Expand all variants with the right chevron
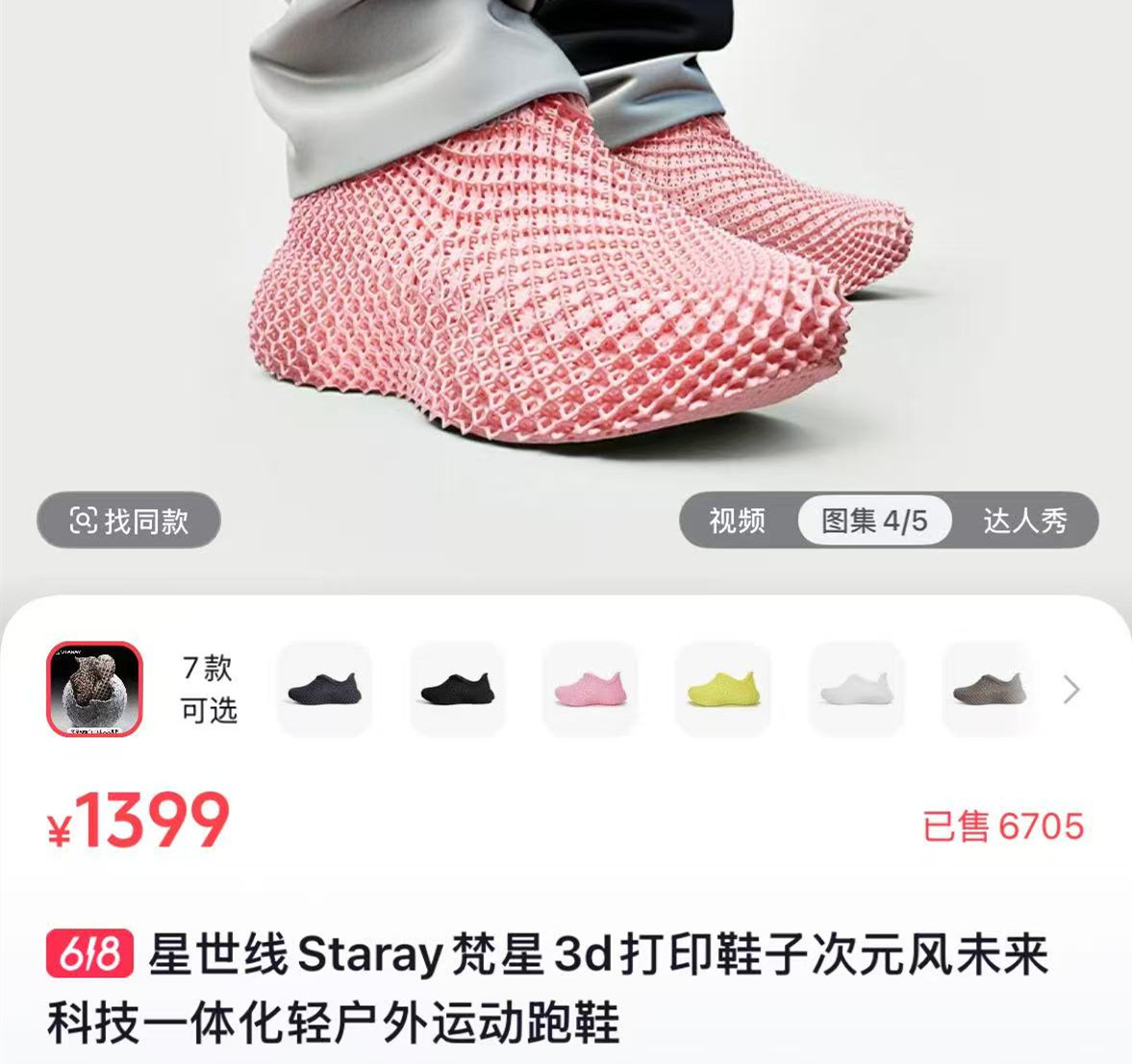 [1071, 689]
